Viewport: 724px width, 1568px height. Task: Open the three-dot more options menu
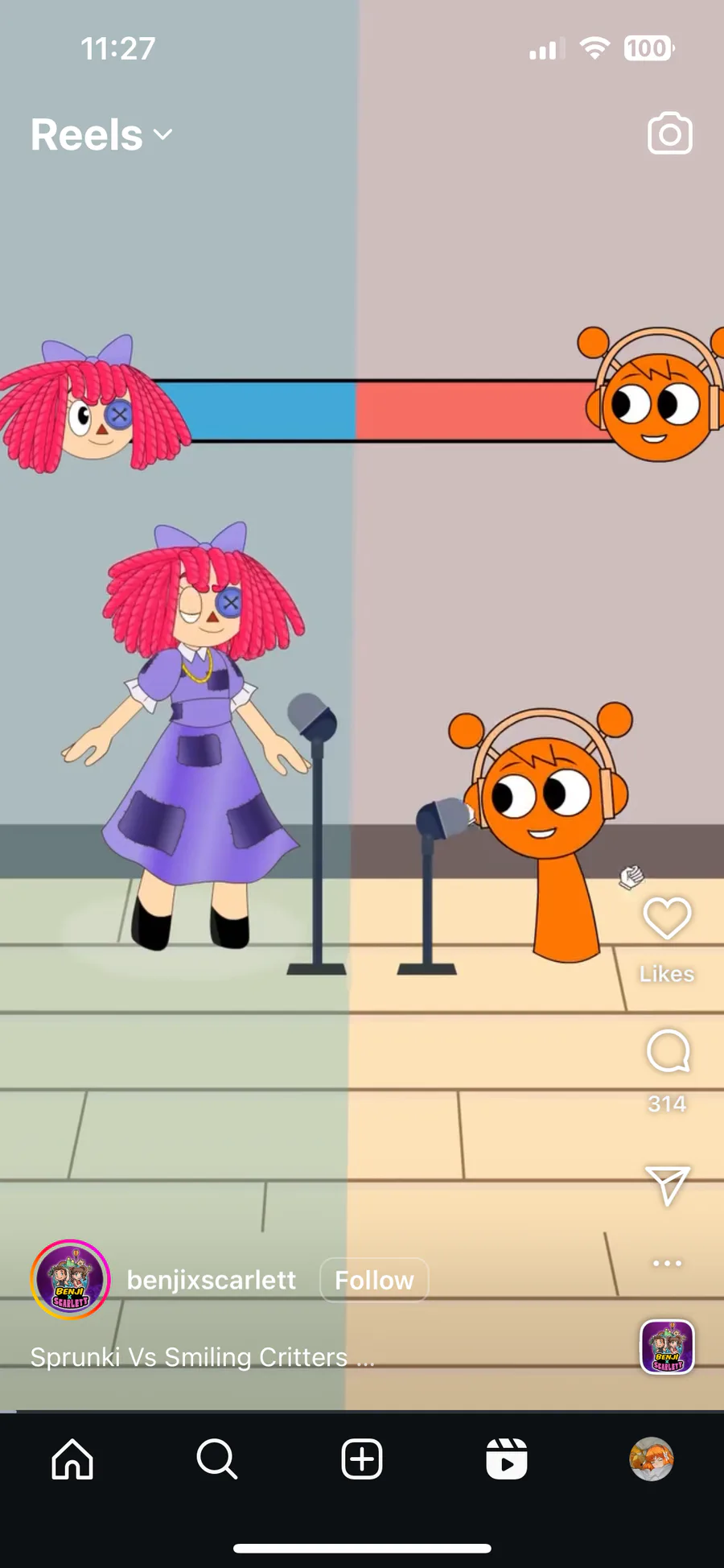point(667,1263)
